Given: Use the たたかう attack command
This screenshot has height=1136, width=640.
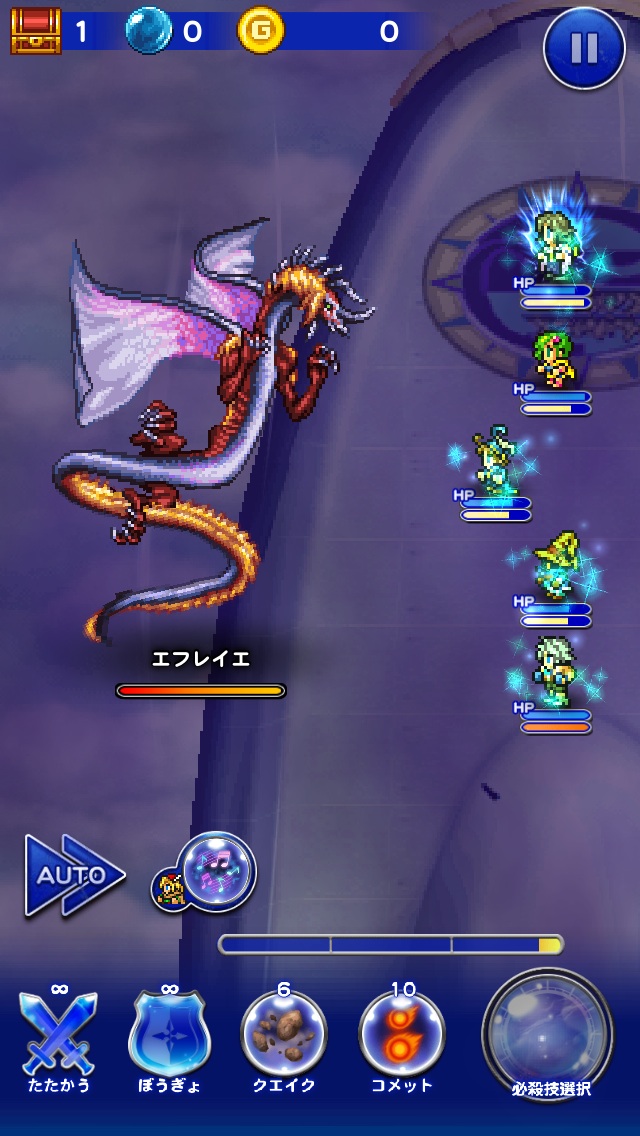Looking at the screenshot, I should pos(58,1036).
